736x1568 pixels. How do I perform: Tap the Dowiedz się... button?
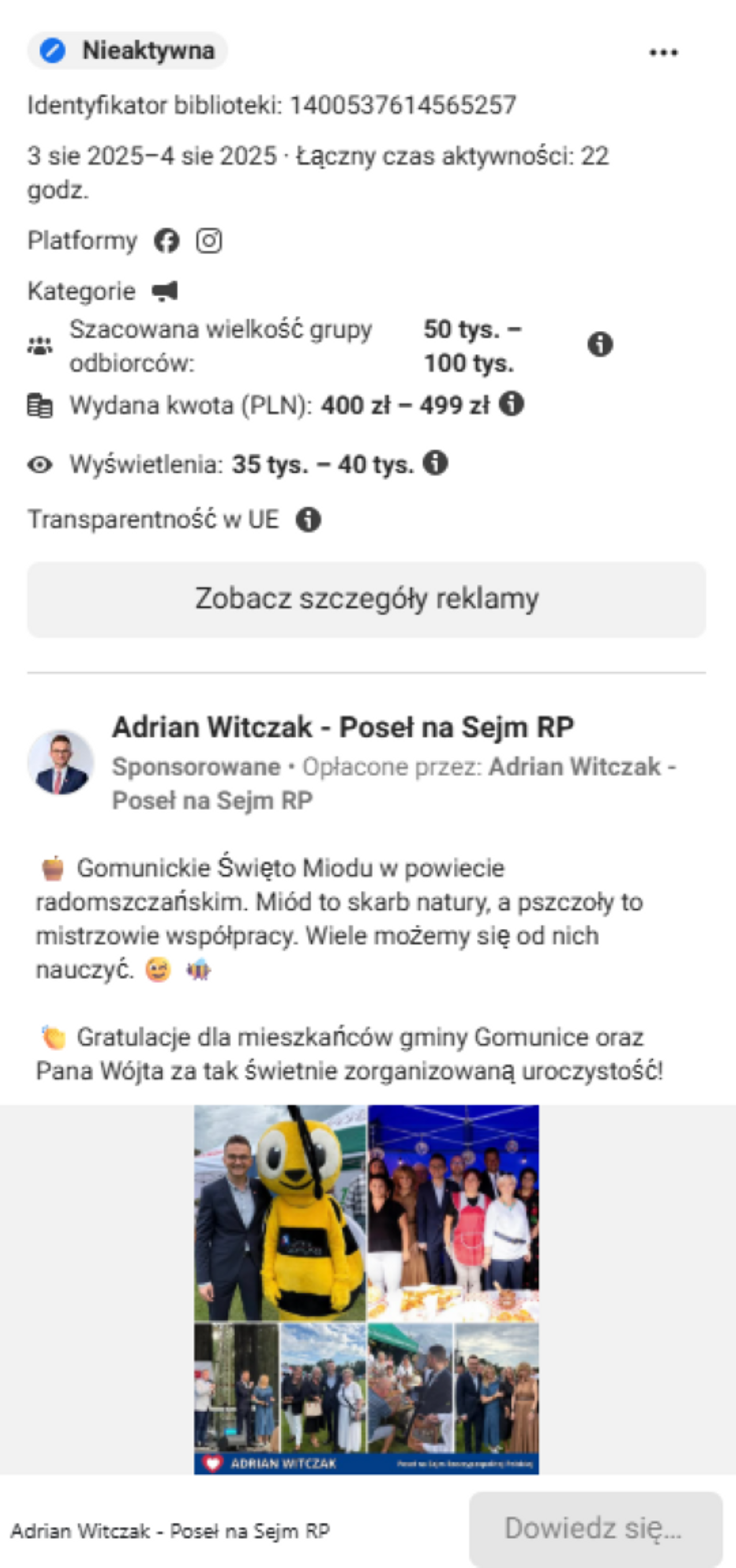point(595,1528)
